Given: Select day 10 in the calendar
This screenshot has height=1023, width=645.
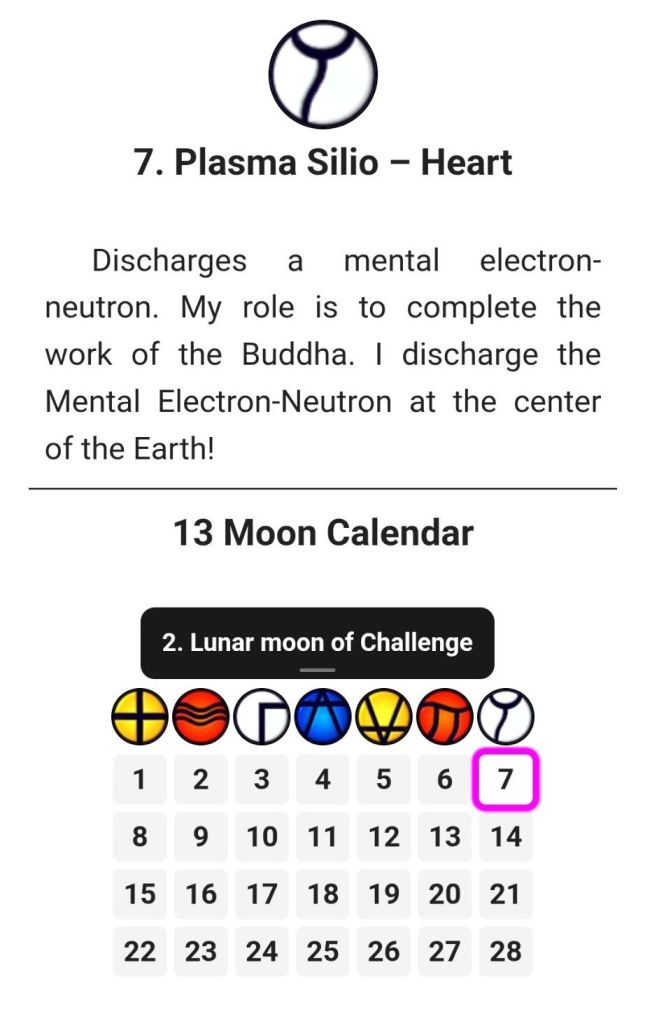Looking at the screenshot, I should (x=262, y=836).
